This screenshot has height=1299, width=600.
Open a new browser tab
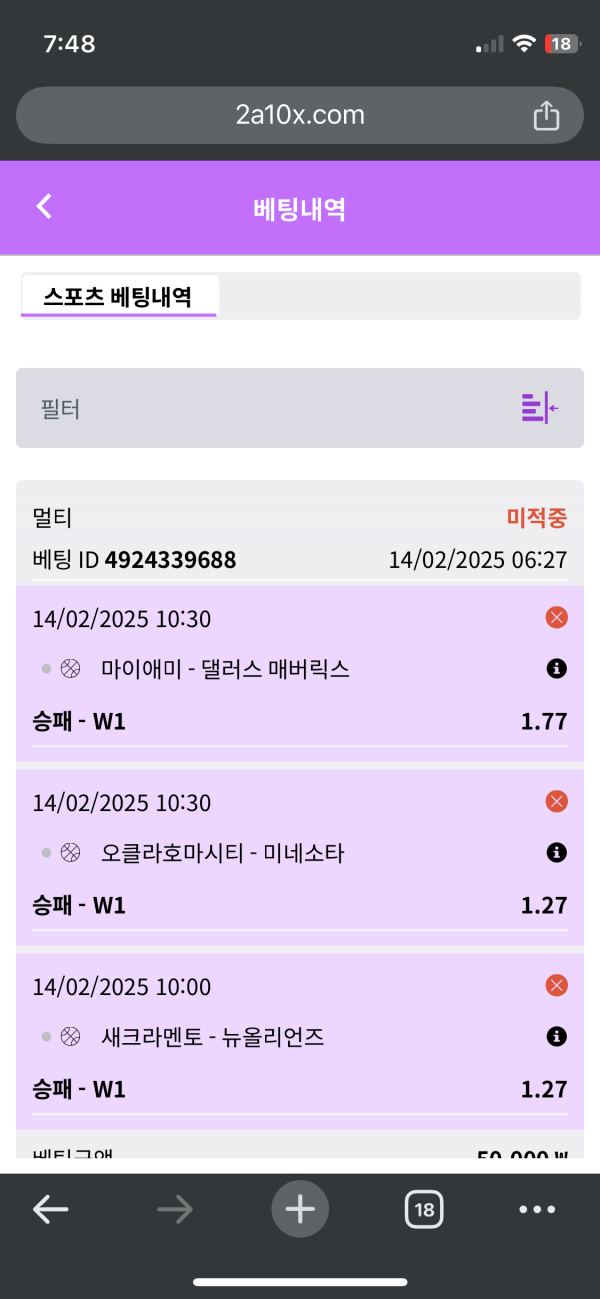[x=299, y=1210]
